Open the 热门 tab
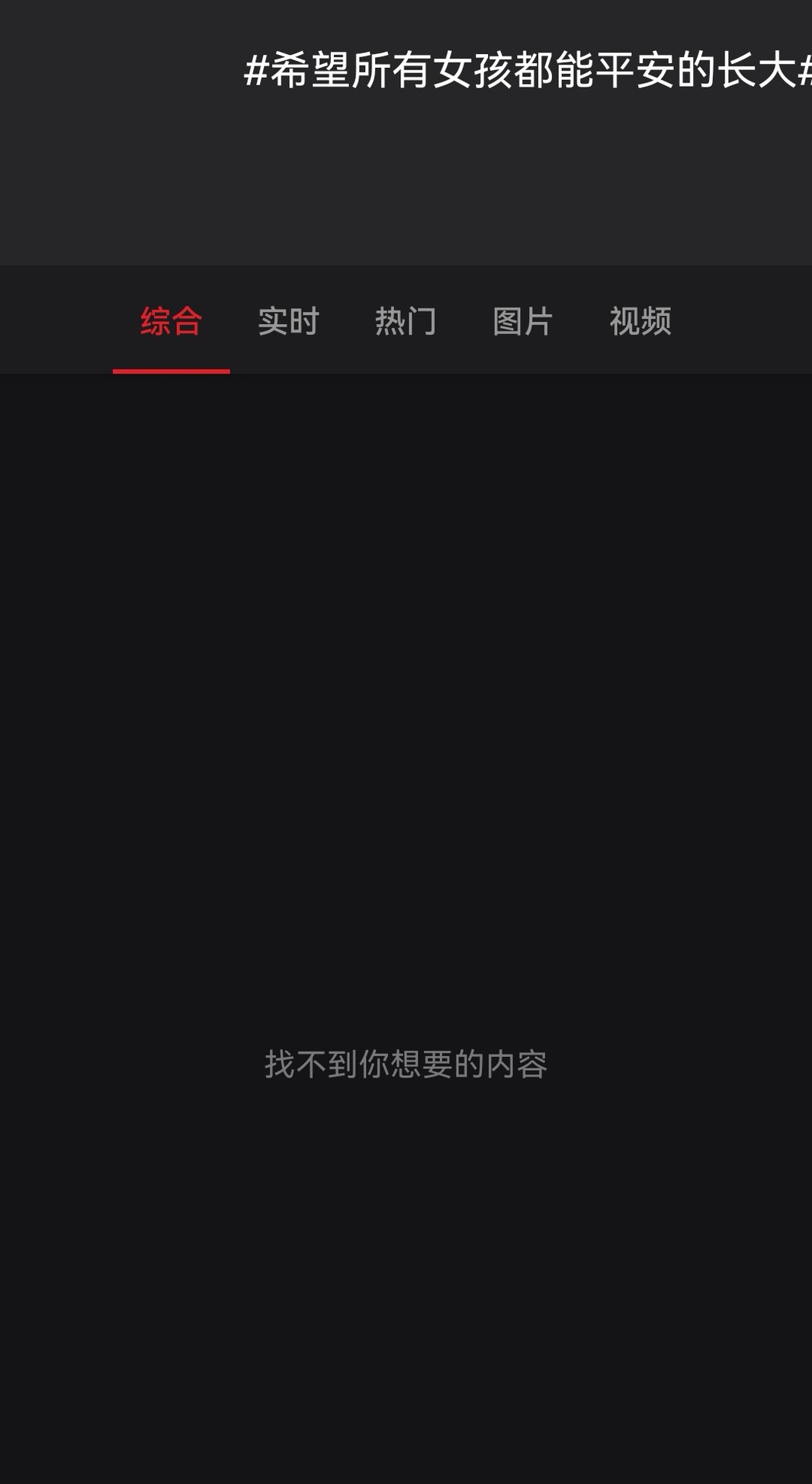Image resolution: width=812 pixels, height=1484 pixels. (406, 321)
